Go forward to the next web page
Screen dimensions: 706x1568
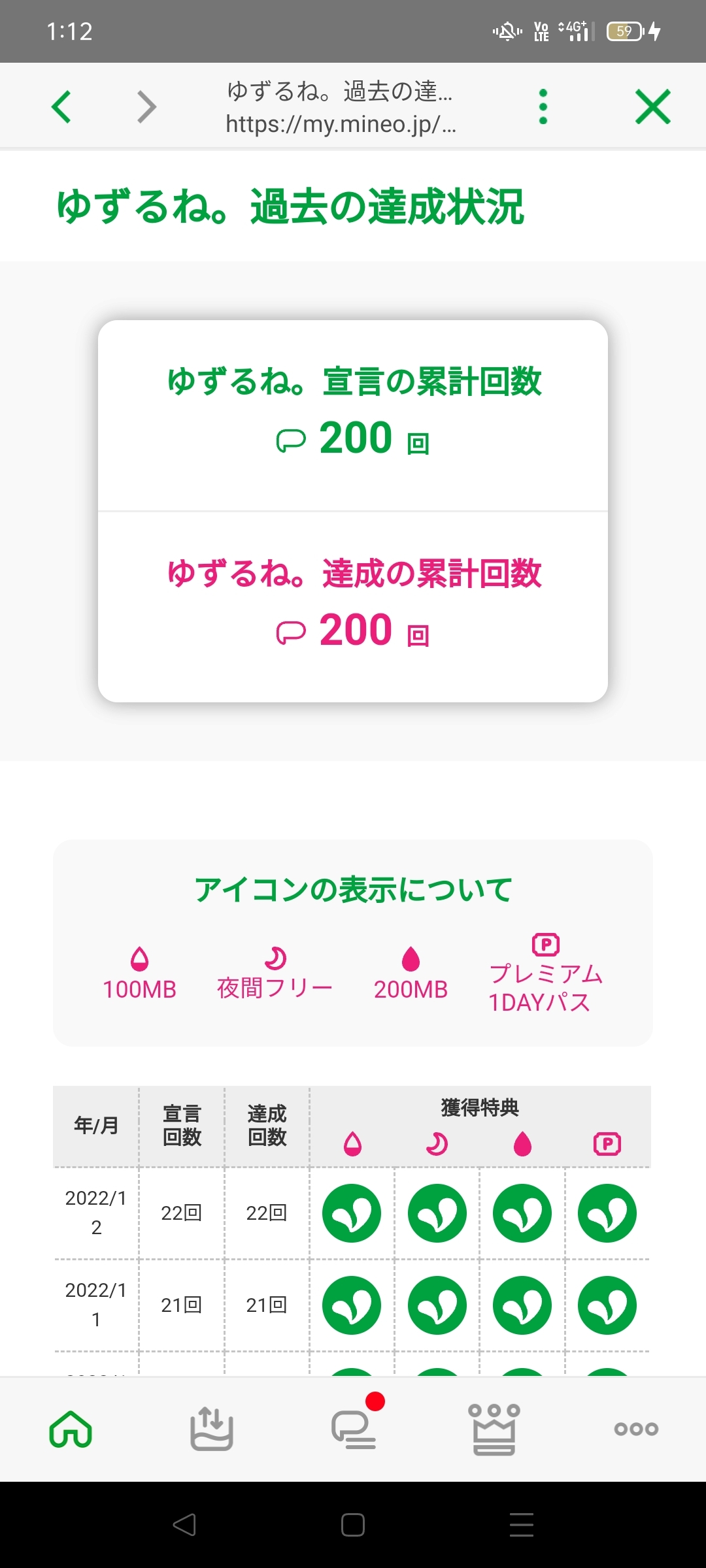pyautogui.click(x=146, y=107)
